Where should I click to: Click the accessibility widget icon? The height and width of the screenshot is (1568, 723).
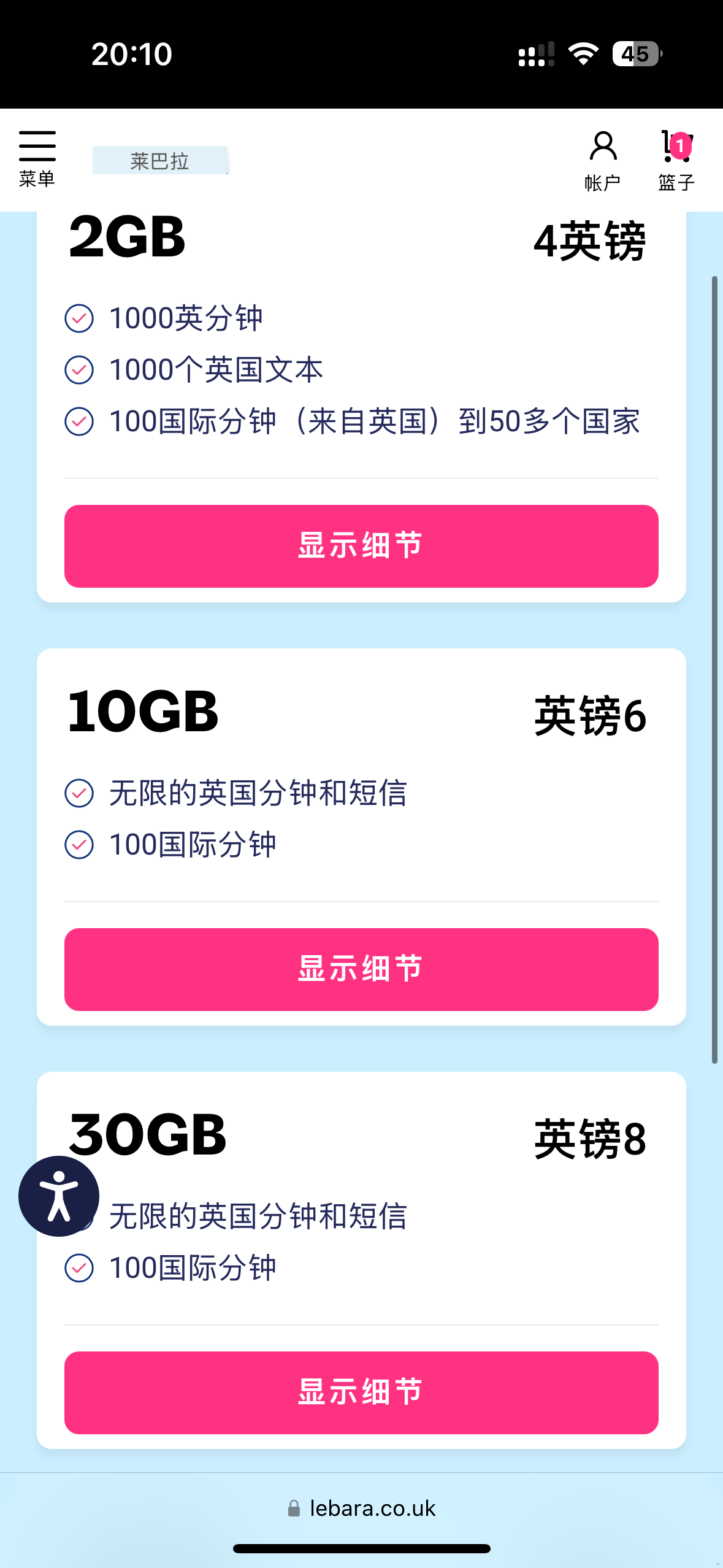tap(58, 1195)
